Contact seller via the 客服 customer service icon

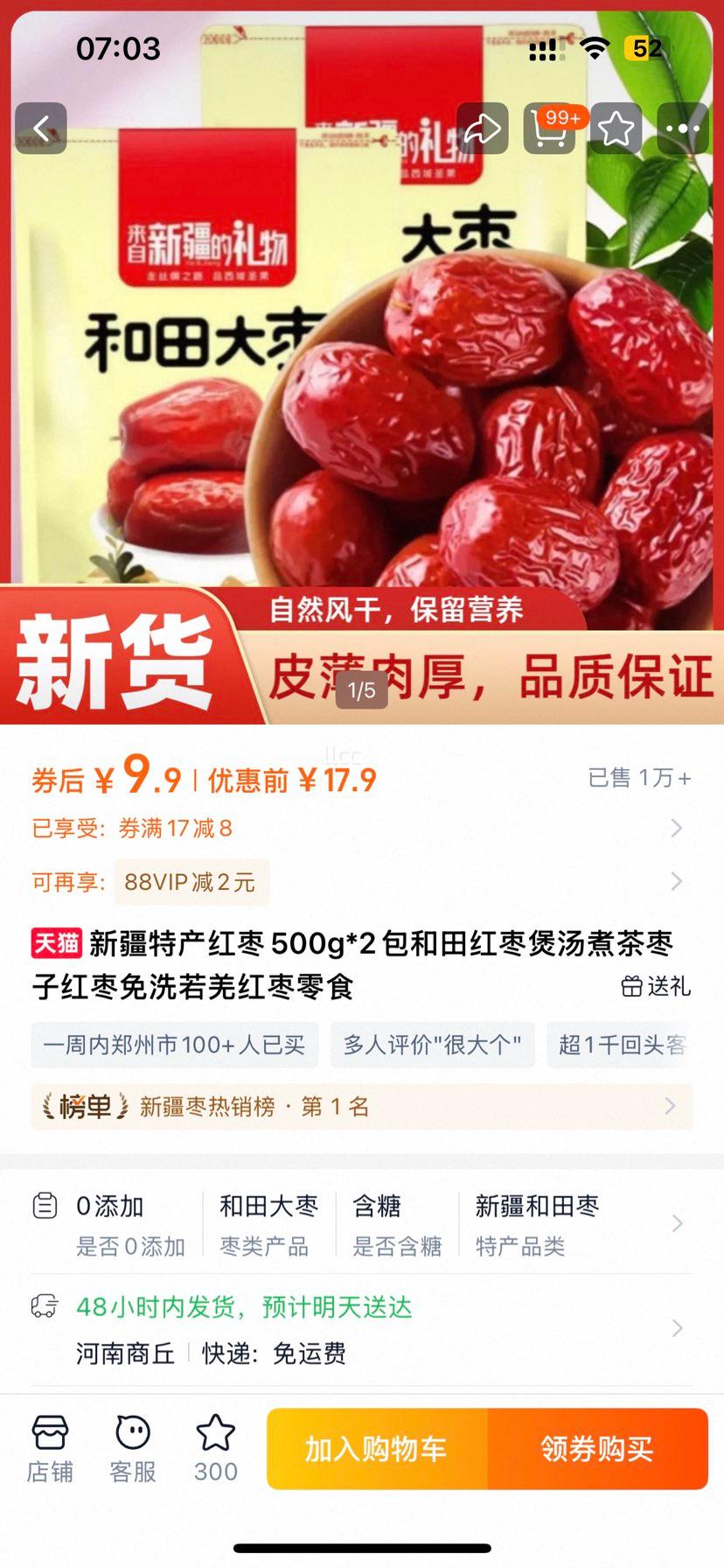(x=131, y=1445)
